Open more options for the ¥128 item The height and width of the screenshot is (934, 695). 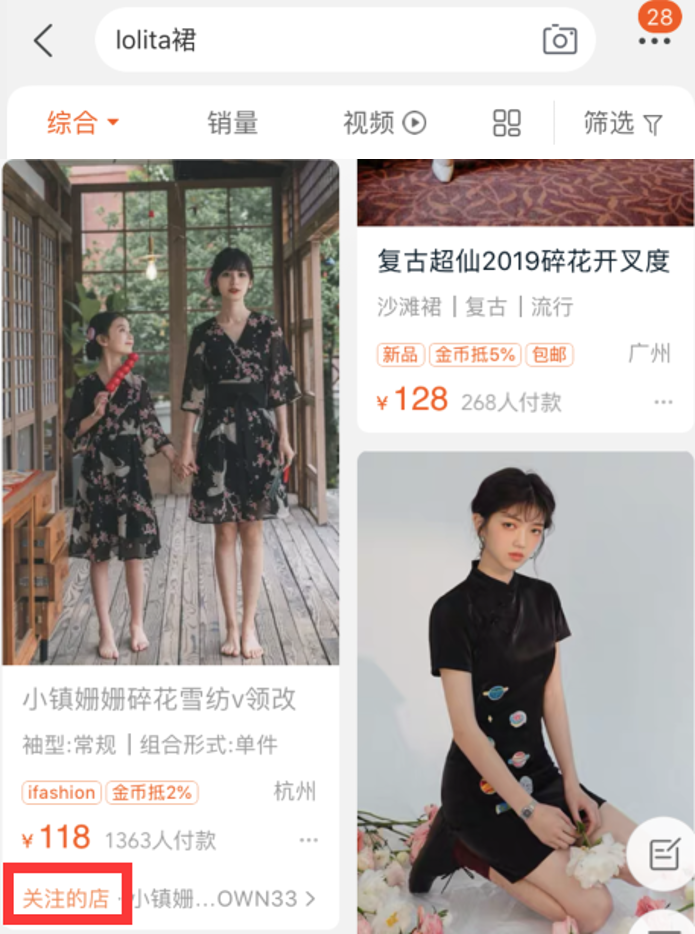663,402
